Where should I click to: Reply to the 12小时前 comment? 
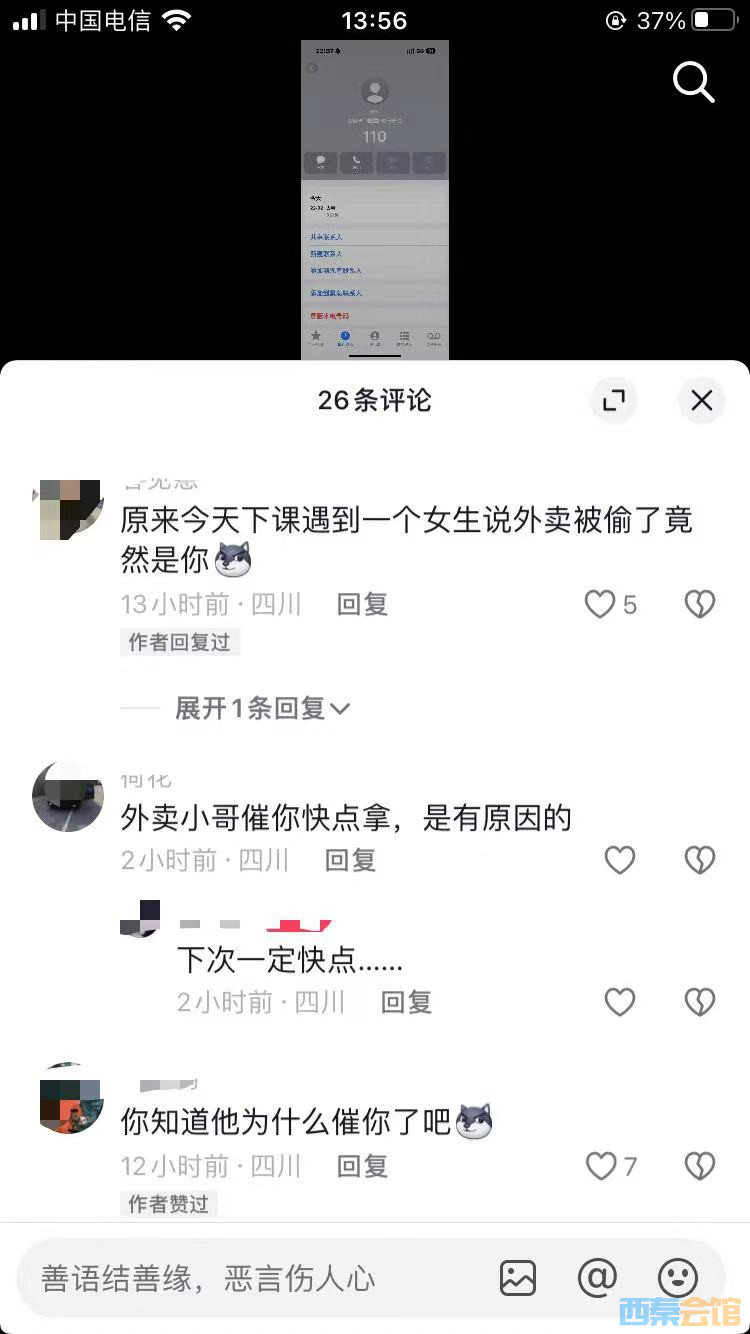(362, 1166)
